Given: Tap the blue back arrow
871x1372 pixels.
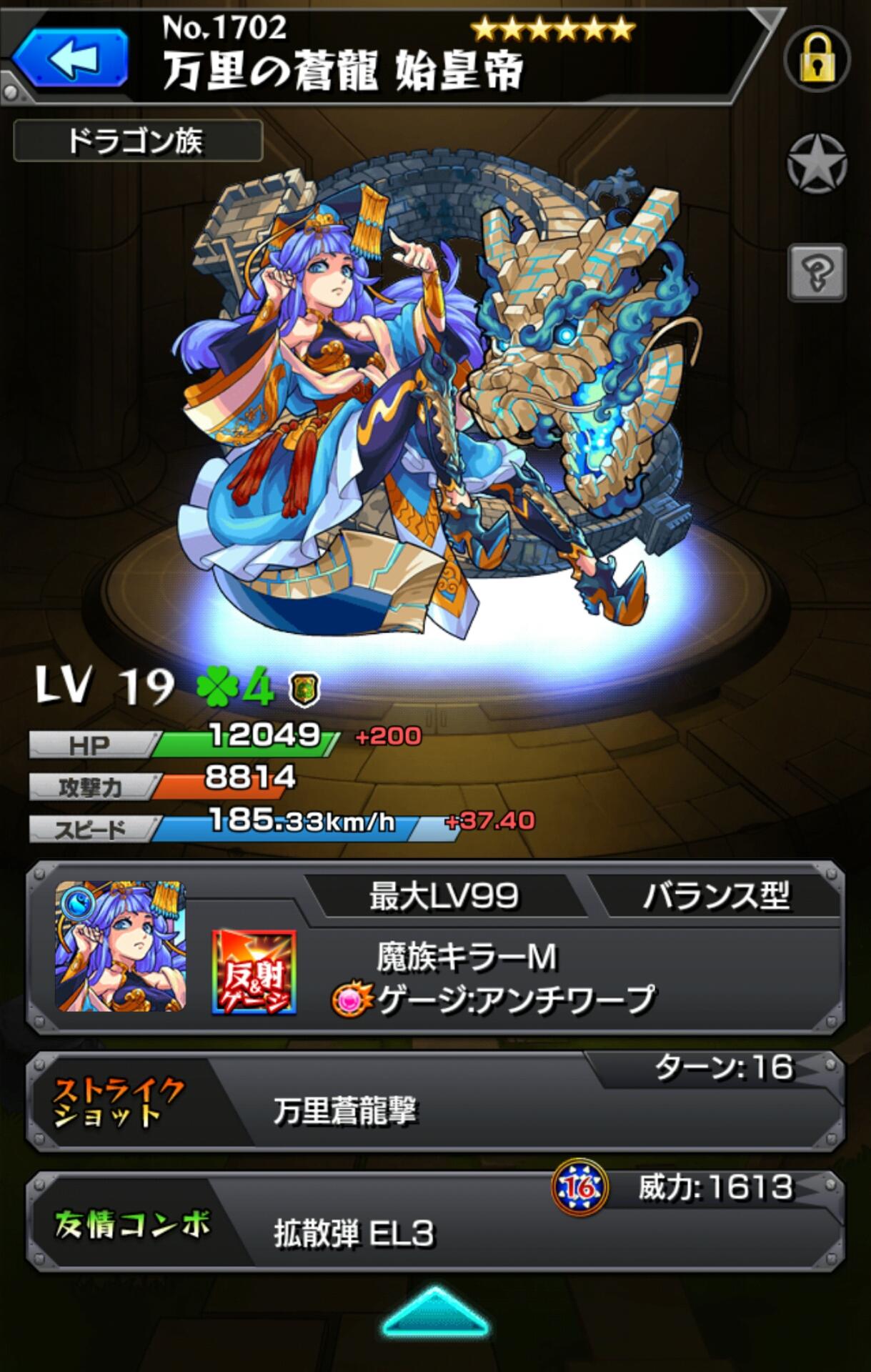Looking at the screenshot, I should pos(70,59).
